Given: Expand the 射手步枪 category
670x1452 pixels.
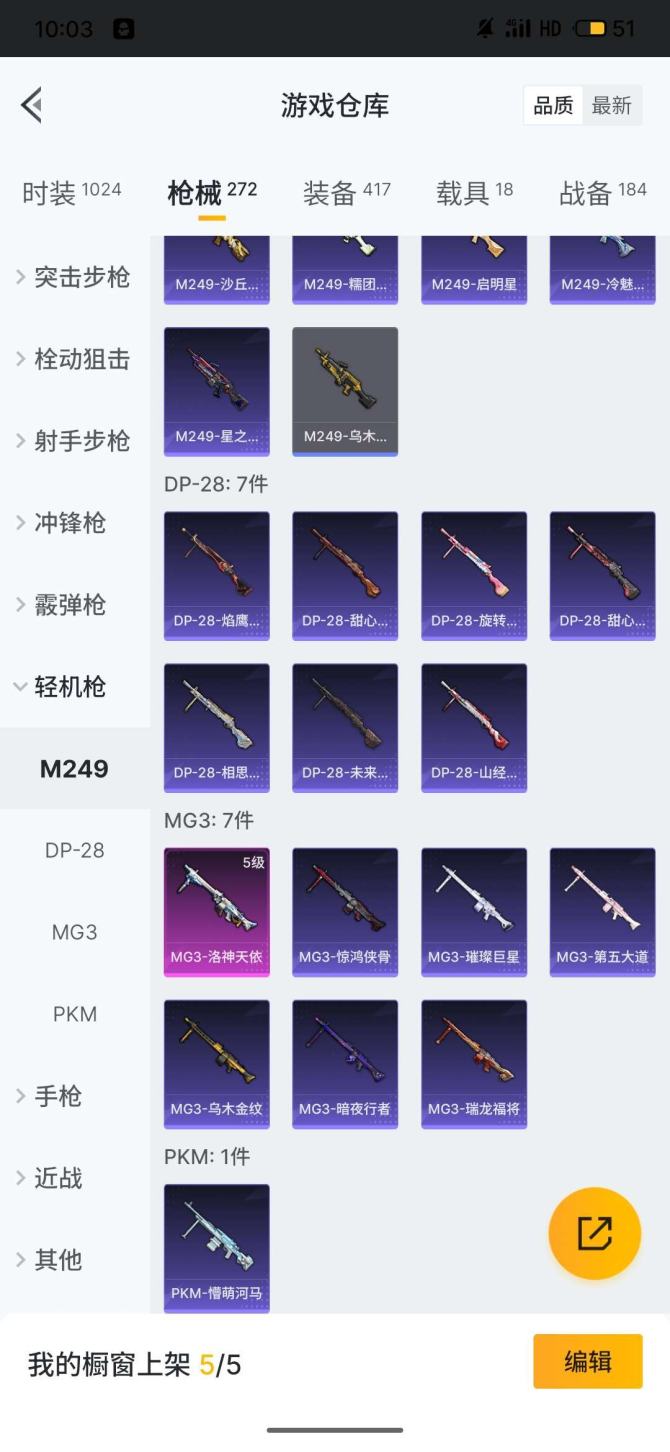Looking at the screenshot, I should coord(75,441).
